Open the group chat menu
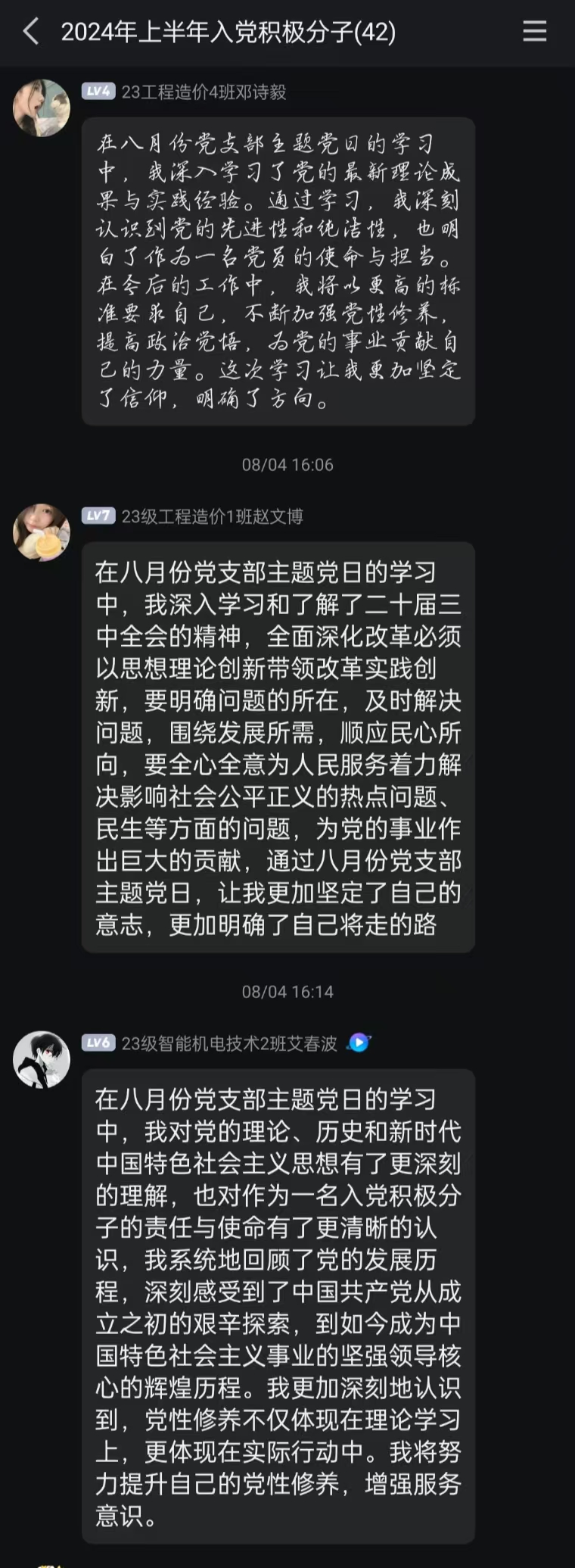 coord(534,32)
